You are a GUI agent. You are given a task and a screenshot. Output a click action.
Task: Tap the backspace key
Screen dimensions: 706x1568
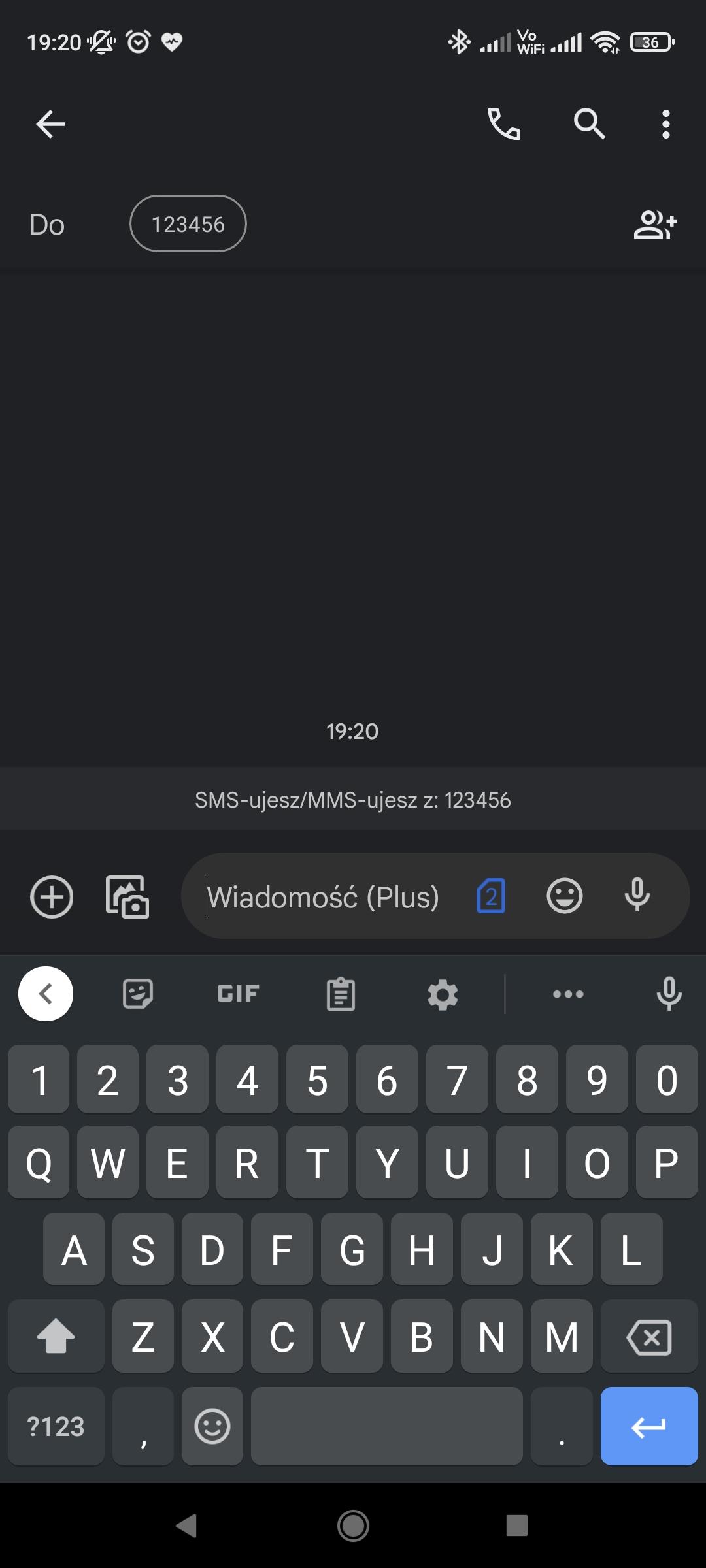(649, 1337)
